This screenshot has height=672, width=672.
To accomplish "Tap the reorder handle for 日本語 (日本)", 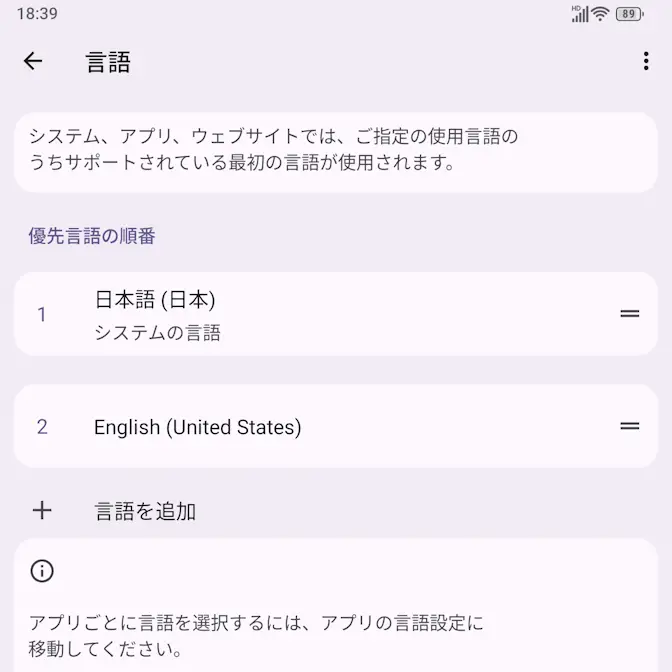I will point(630,314).
